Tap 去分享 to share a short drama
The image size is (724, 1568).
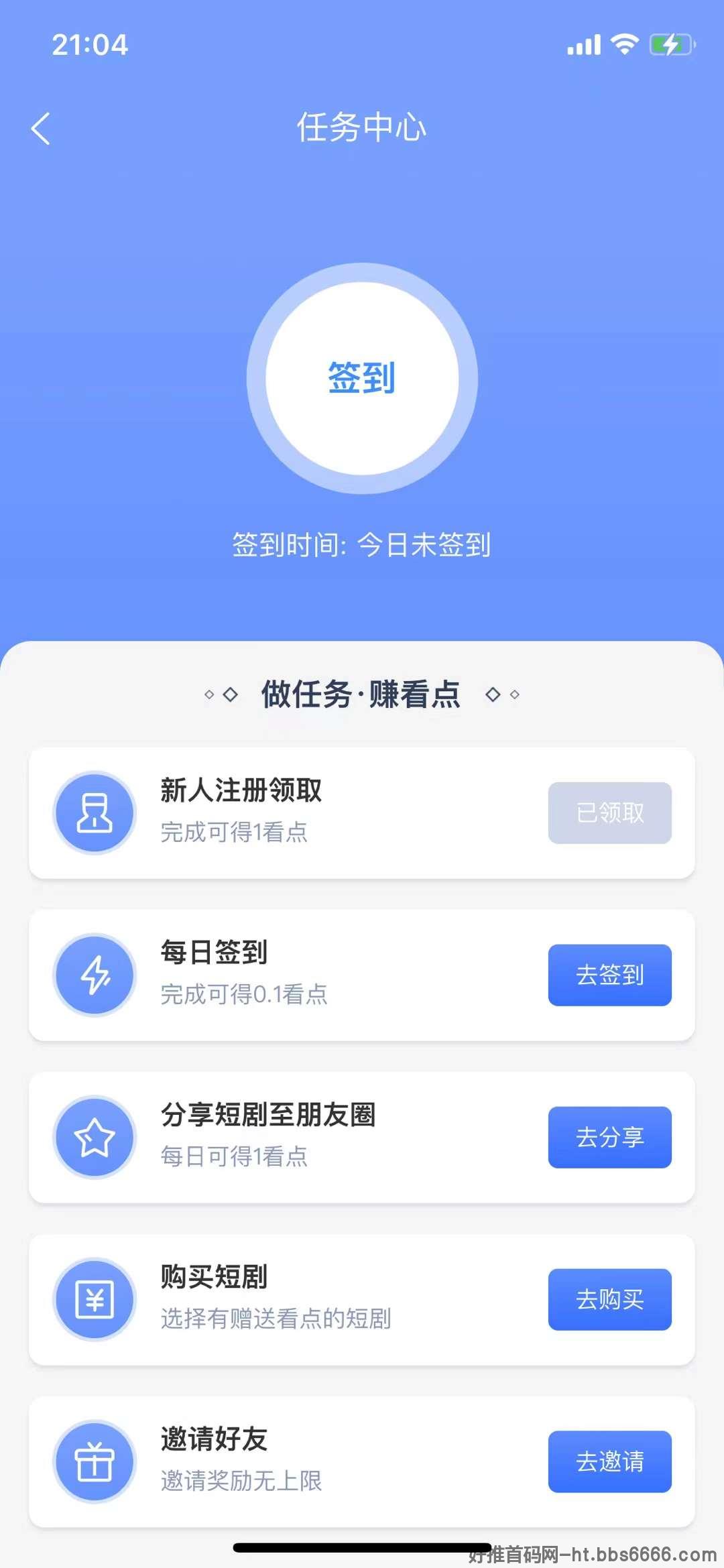(610, 1137)
